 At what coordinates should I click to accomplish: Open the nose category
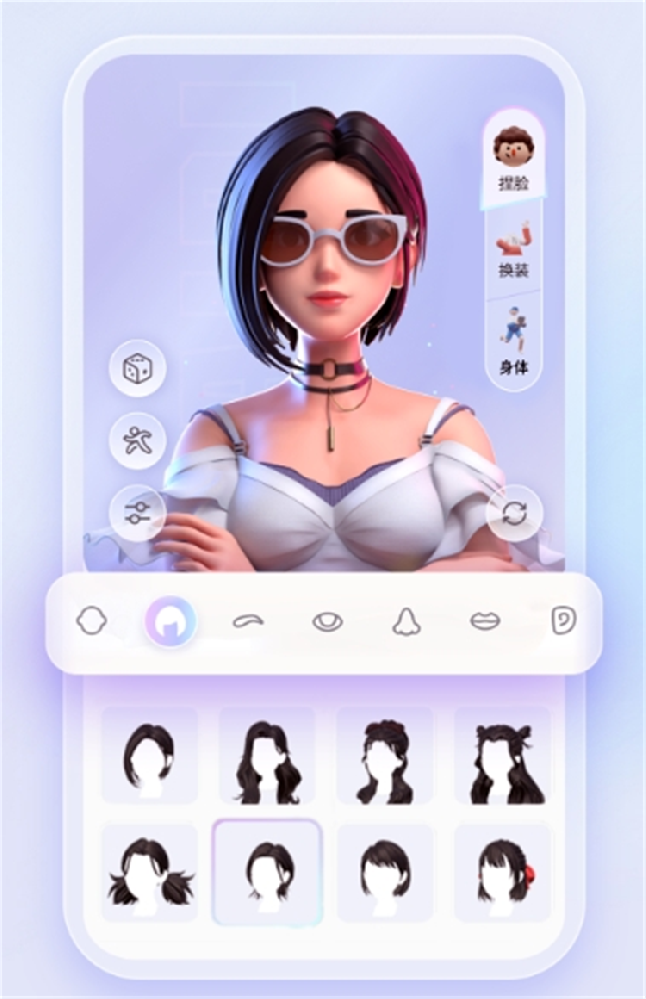pyautogui.click(x=405, y=622)
